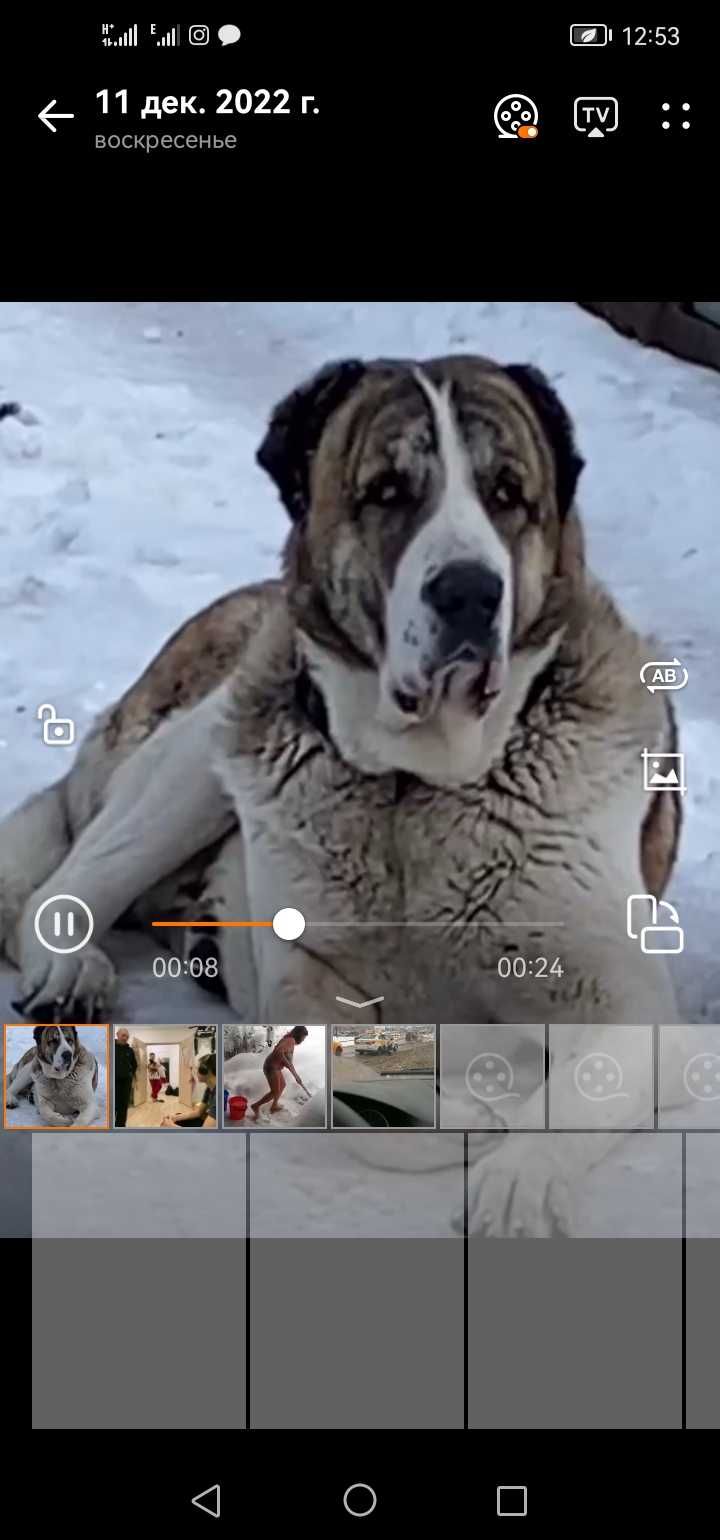This screenshot has width=720, height=1540.
Task: Open the video editor reel icon
Action: 516,117
